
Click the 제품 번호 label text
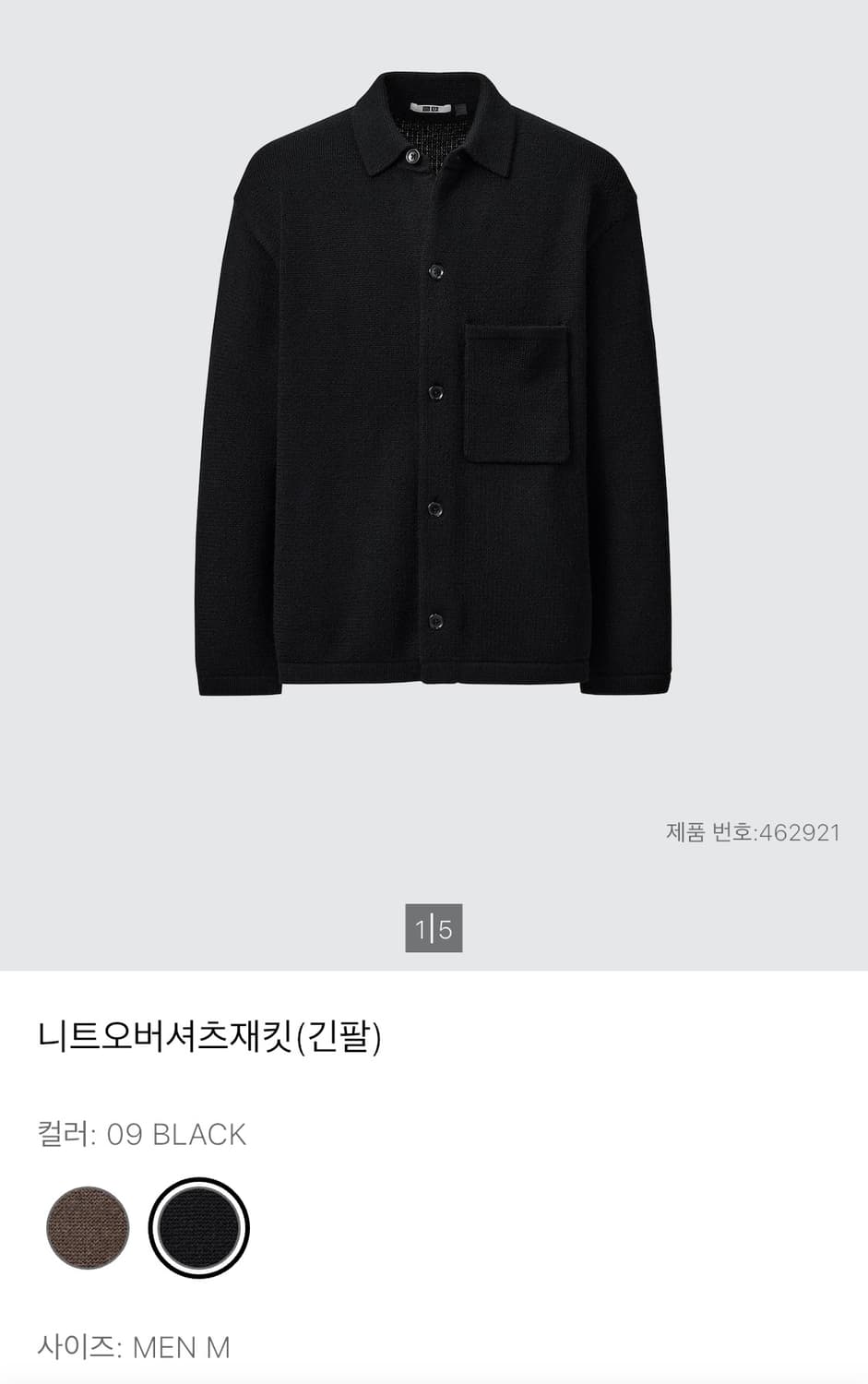click(710, 830)
